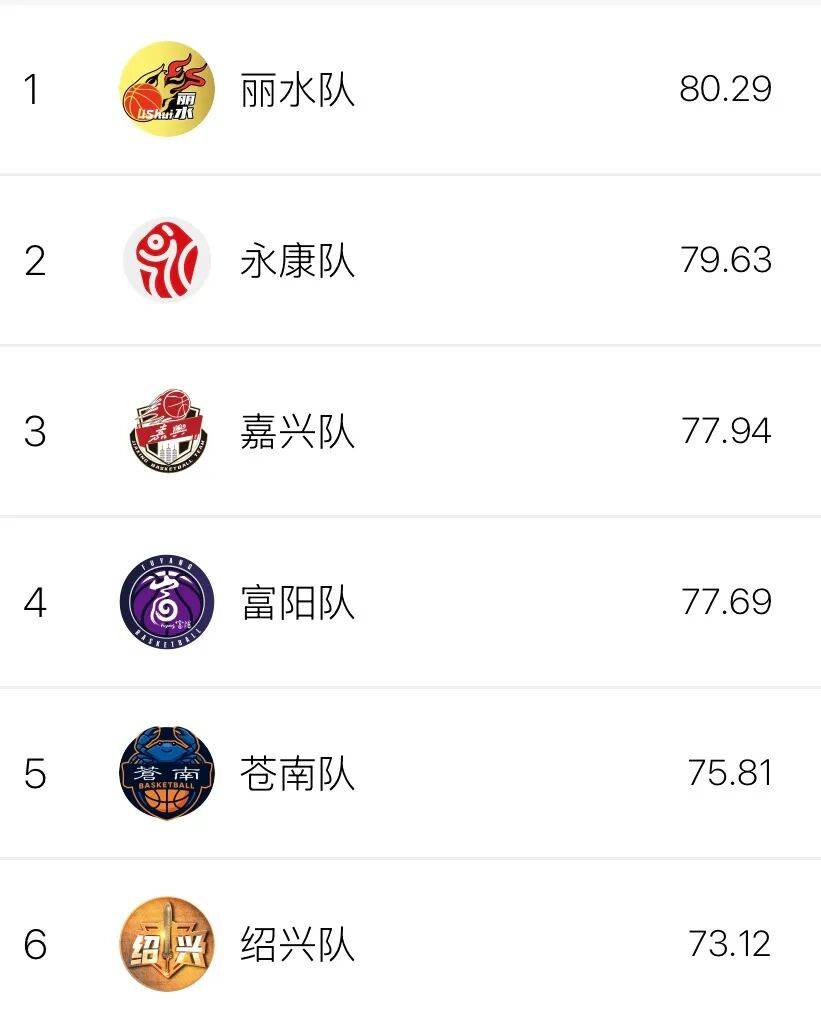Open the 丽水队 team name link
Viewport: 821px width, 1019px height.
(x=298, y=88)
